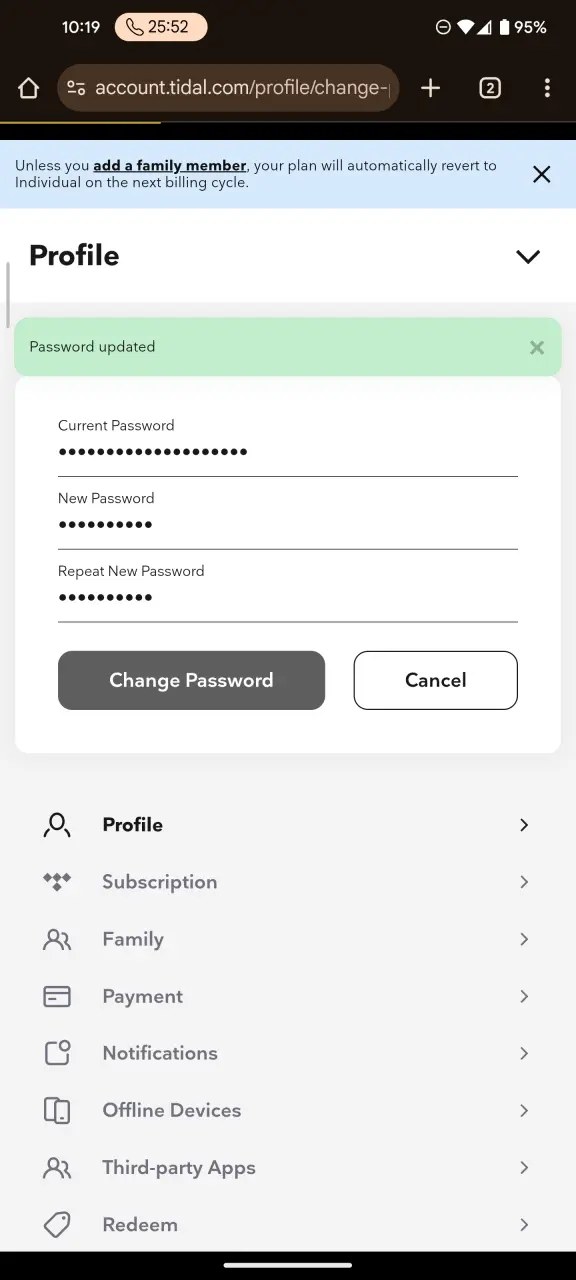
Task: Open Offline Devices
Action: click(288, 1110)
